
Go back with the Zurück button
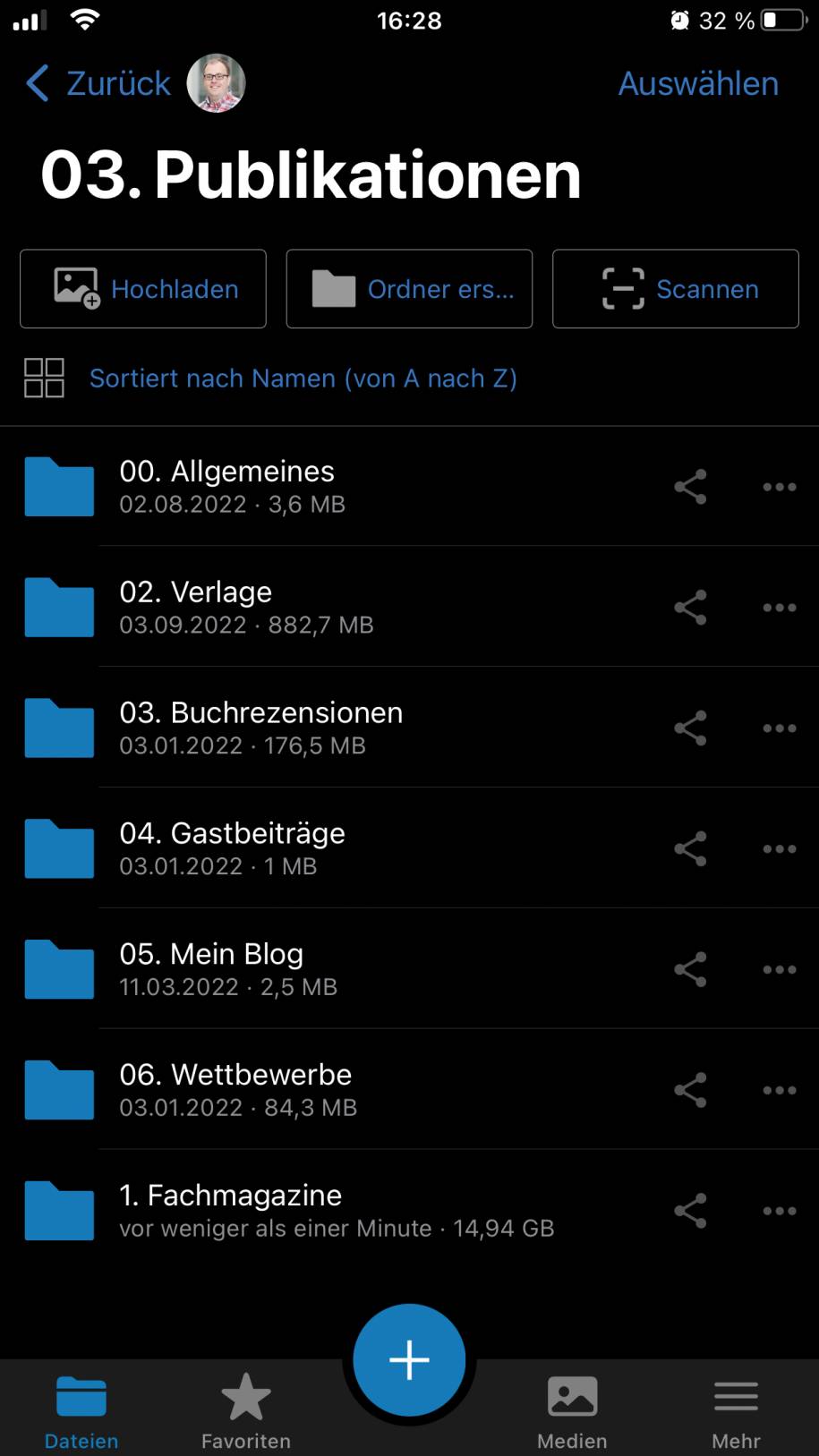point(98,83)
